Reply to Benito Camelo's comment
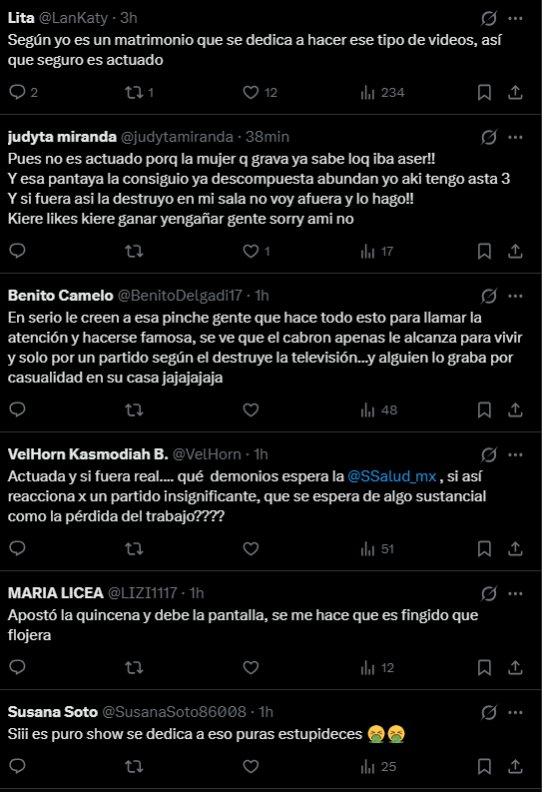This screenshot has width=542, height=792. click(x=17, y=410)
